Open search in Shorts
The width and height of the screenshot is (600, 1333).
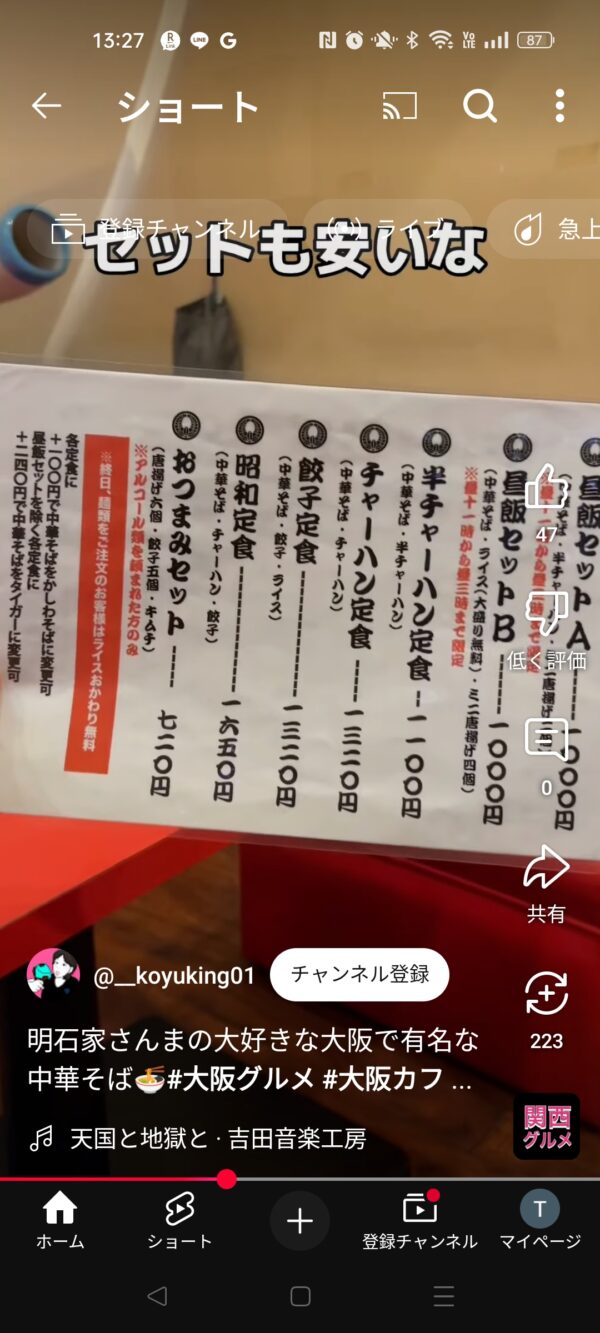(x=480, y=106)
